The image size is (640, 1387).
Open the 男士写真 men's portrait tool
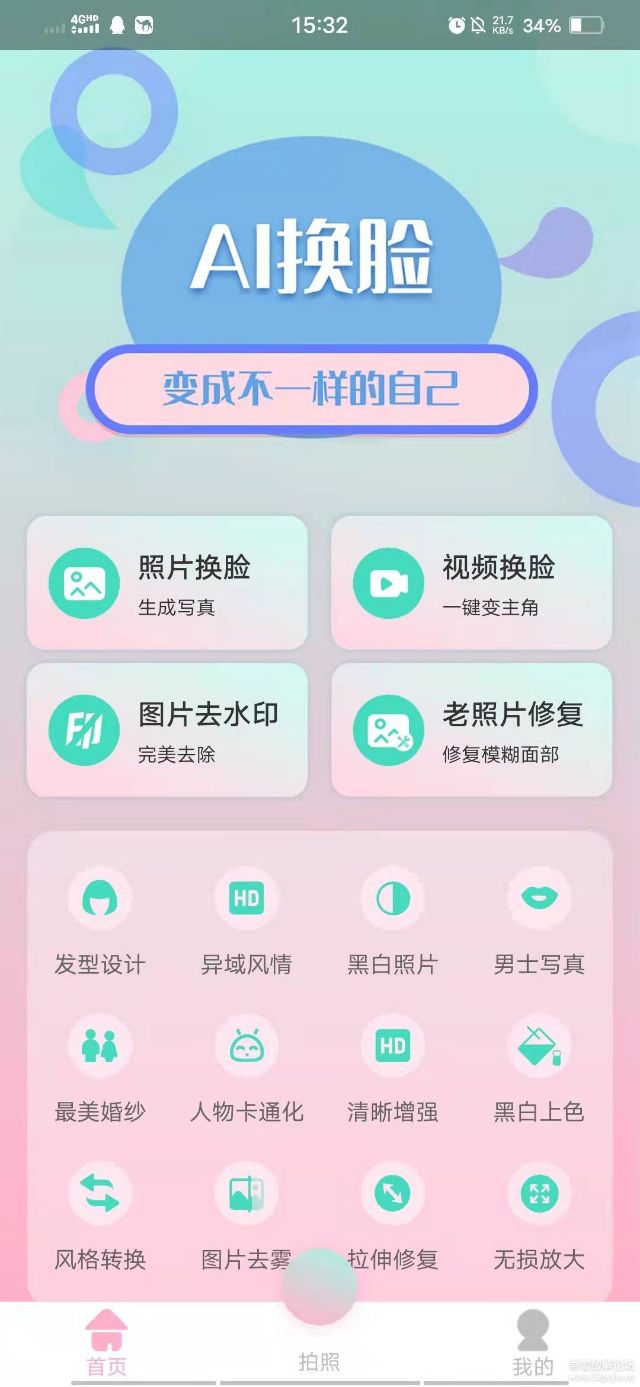click(x=539, y=920)
